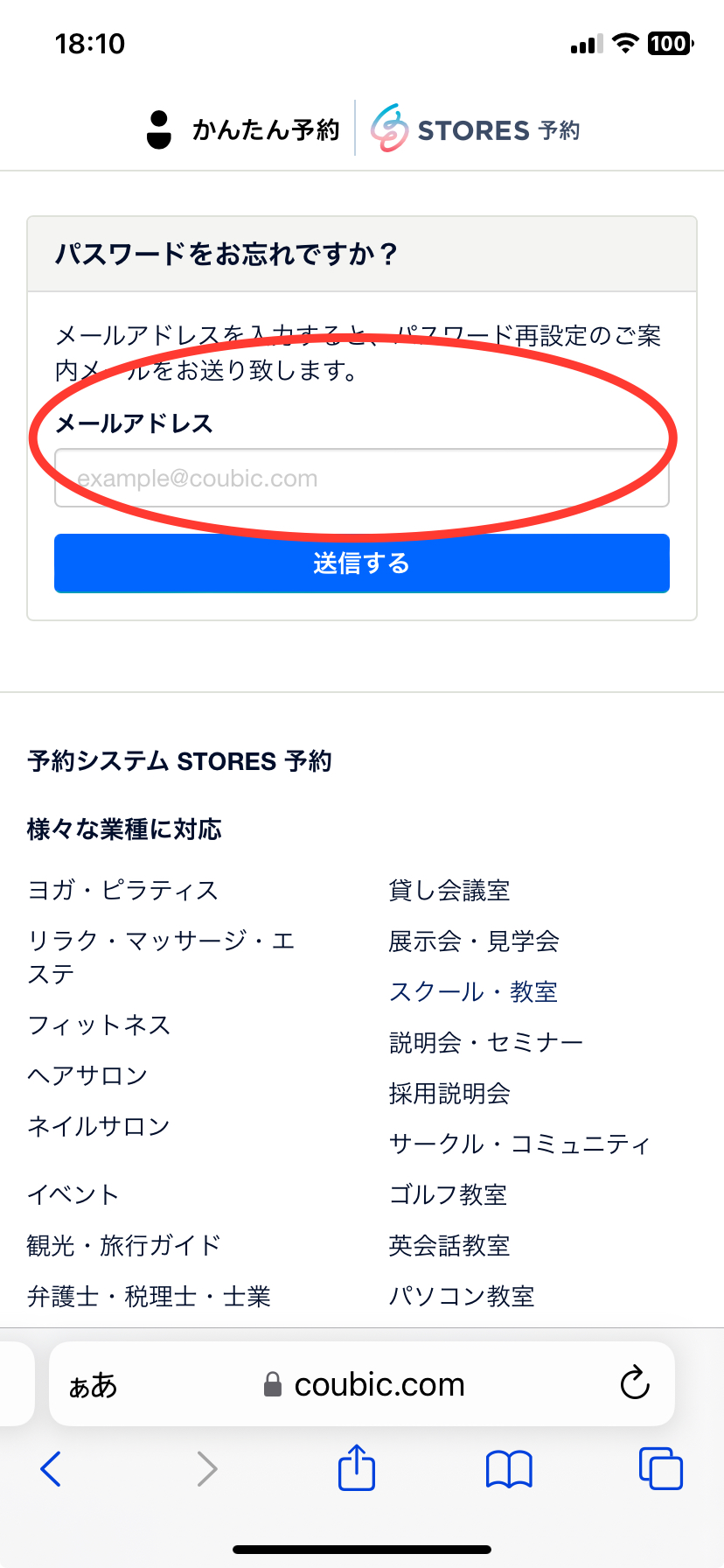The image size is (724, 1568).
Task: Open the イベント link
Action: 73,1194
